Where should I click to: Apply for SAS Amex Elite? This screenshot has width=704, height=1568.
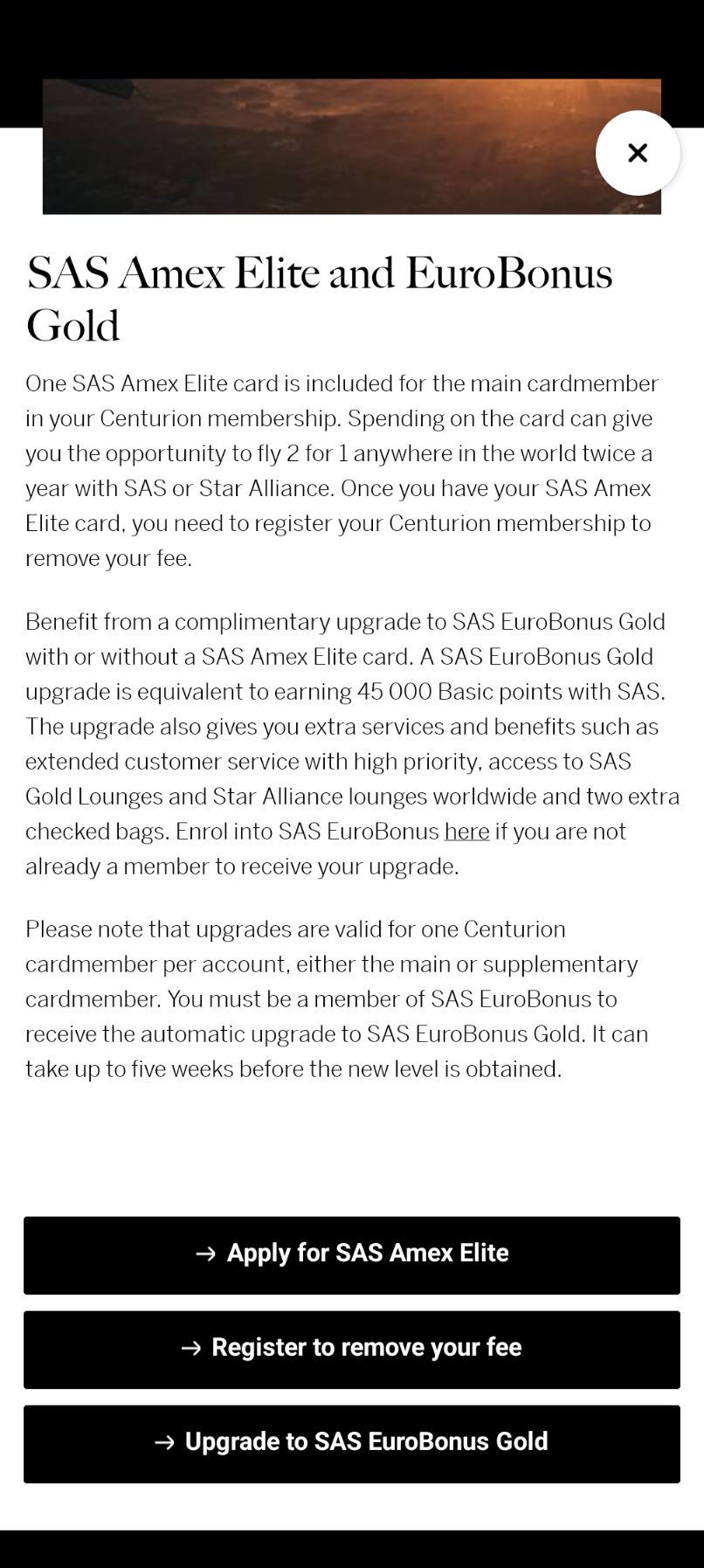351,1254
